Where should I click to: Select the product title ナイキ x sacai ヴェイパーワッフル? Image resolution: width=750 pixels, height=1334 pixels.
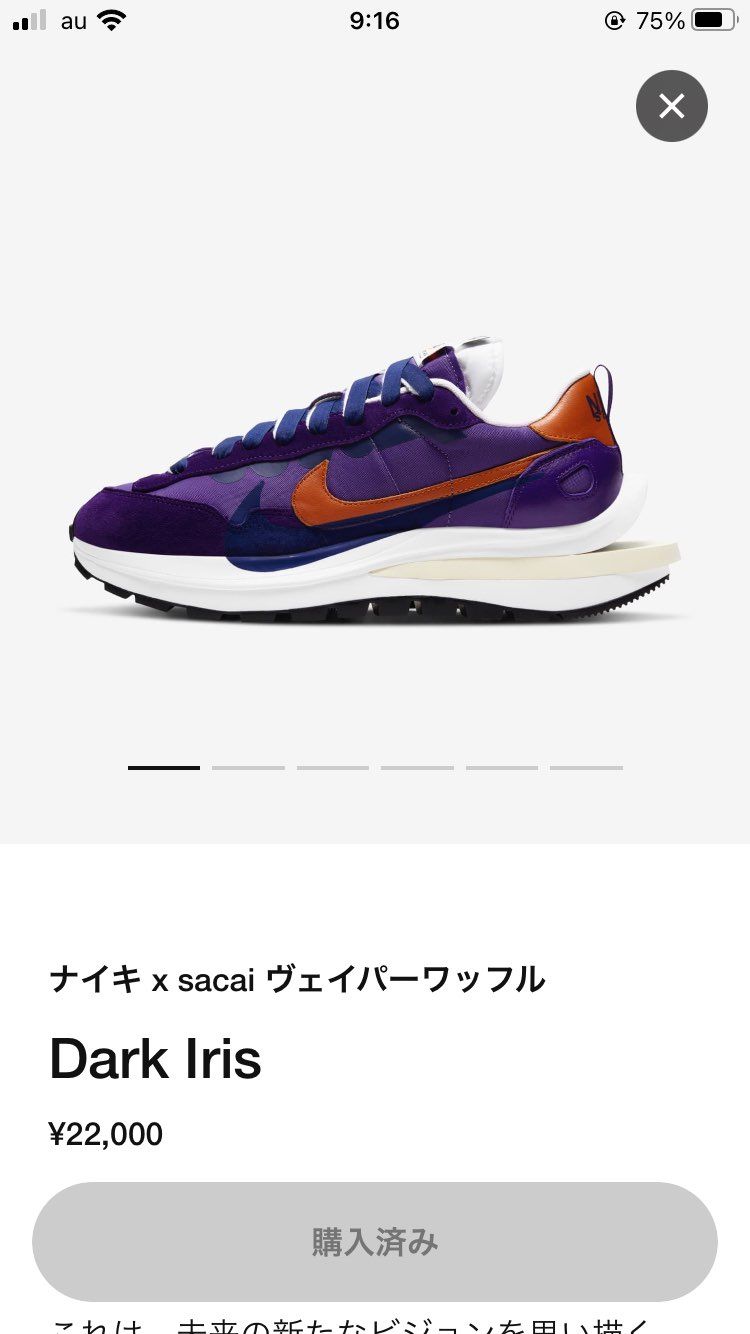(x=298, y=980)
